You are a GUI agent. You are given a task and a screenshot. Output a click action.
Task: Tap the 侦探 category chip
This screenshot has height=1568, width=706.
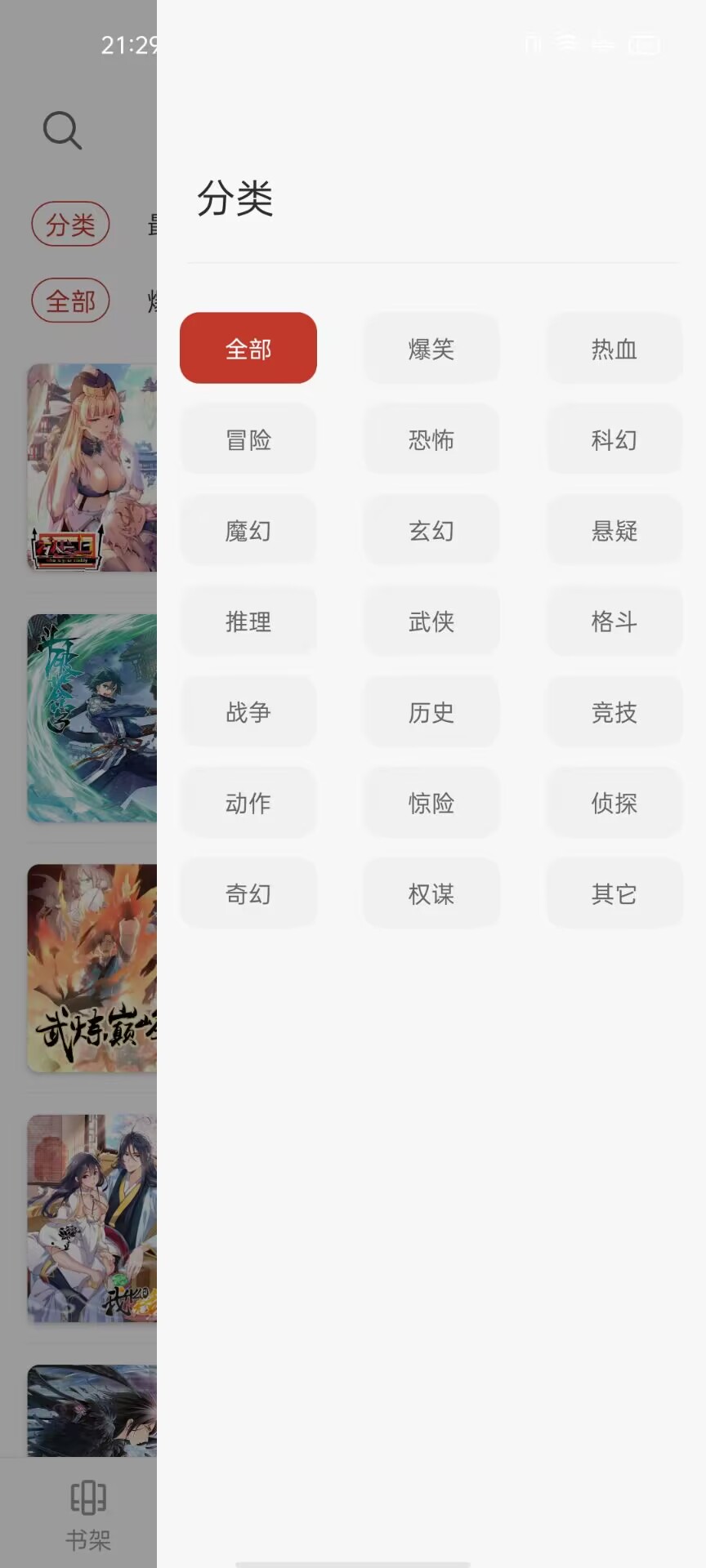[x=614, y=802]
